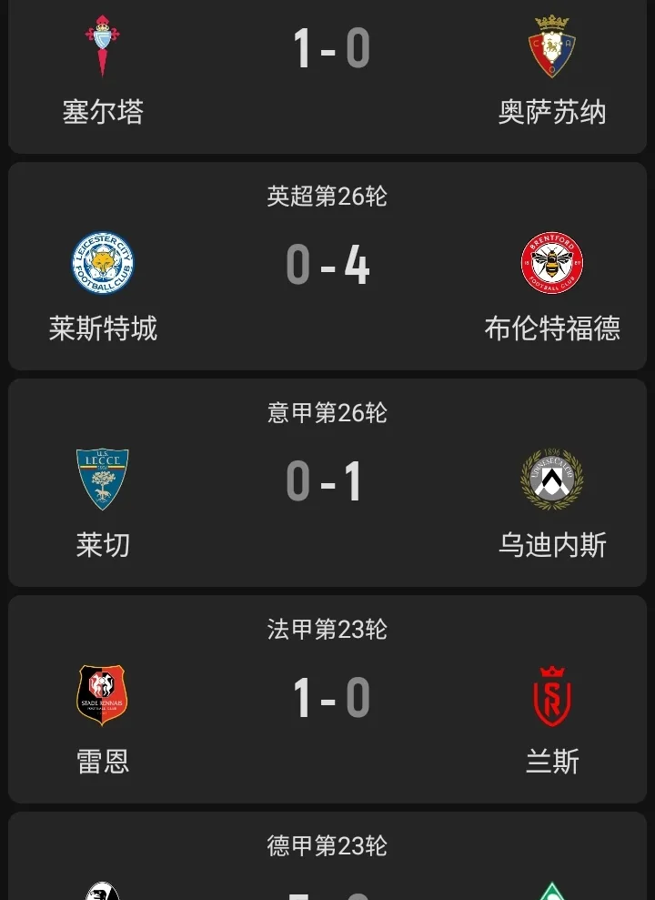Open the 德甲第23轮 match card

click(327, 860)
